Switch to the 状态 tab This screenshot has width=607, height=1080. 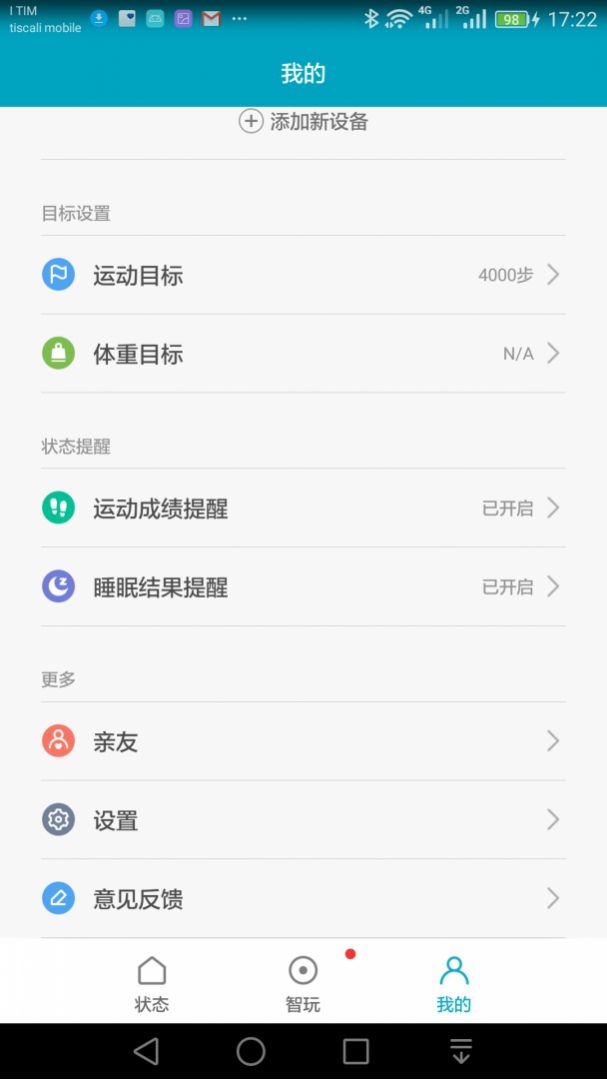click(152, 983)
